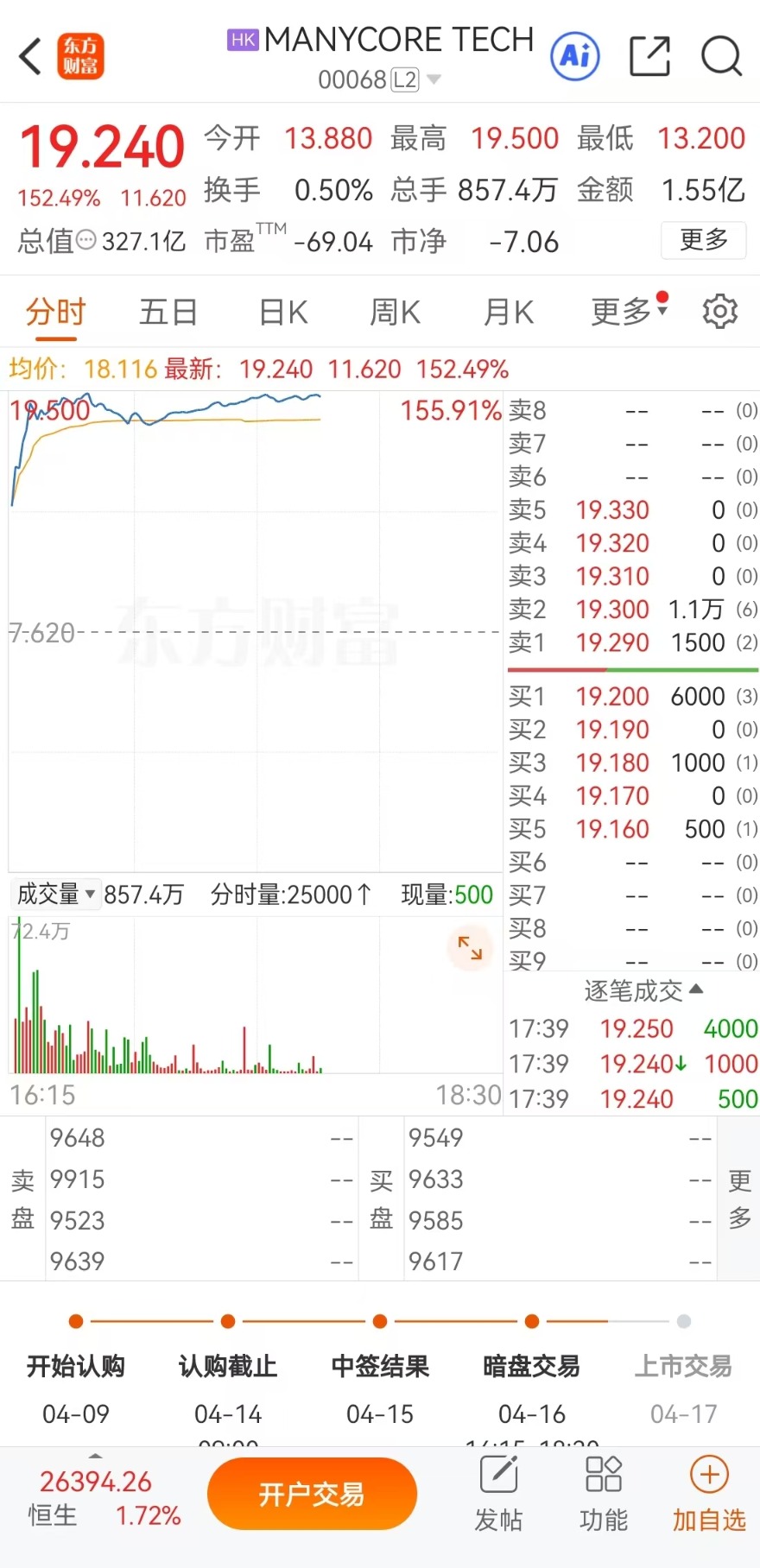Expand the chart to full screen
760x1568 pixels.
pyautogui.click(x=470, y=948)
